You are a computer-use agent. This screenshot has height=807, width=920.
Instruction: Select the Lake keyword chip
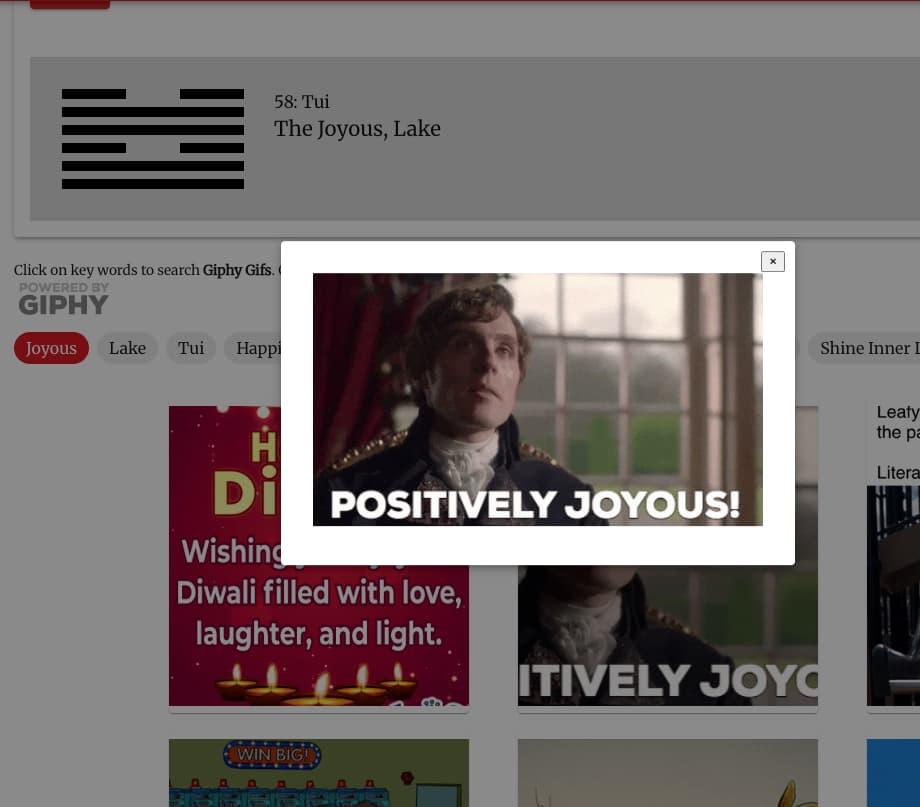(127, 348)
